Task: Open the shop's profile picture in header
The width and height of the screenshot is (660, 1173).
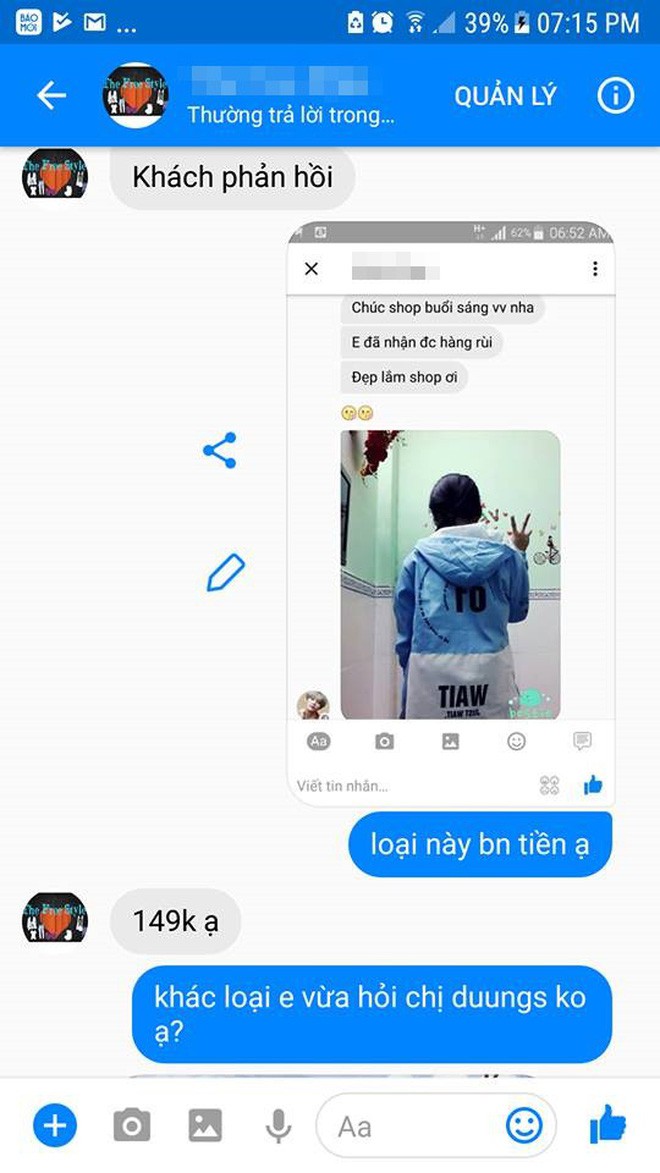Action: pos(135,95)
